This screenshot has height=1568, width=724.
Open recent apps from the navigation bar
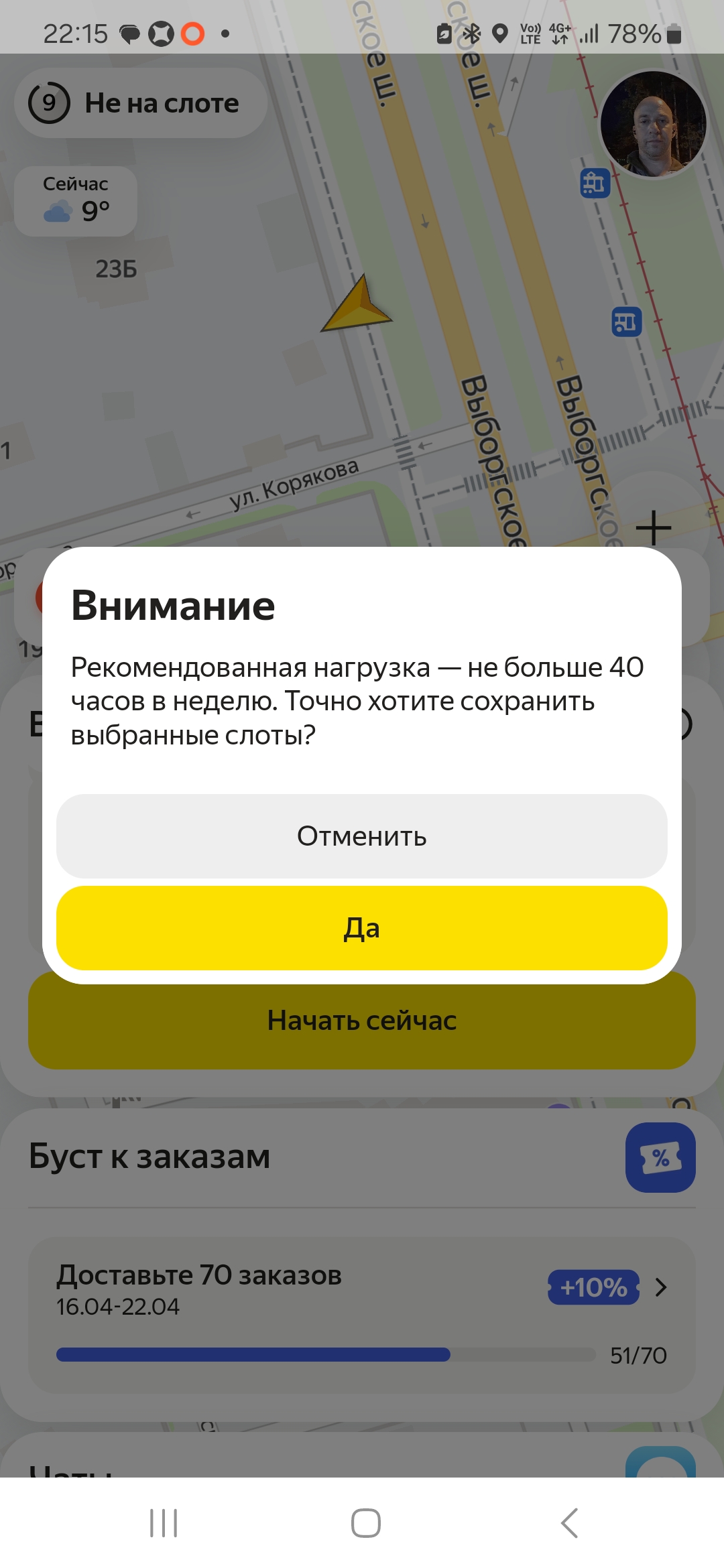(x=164, y=1523)
